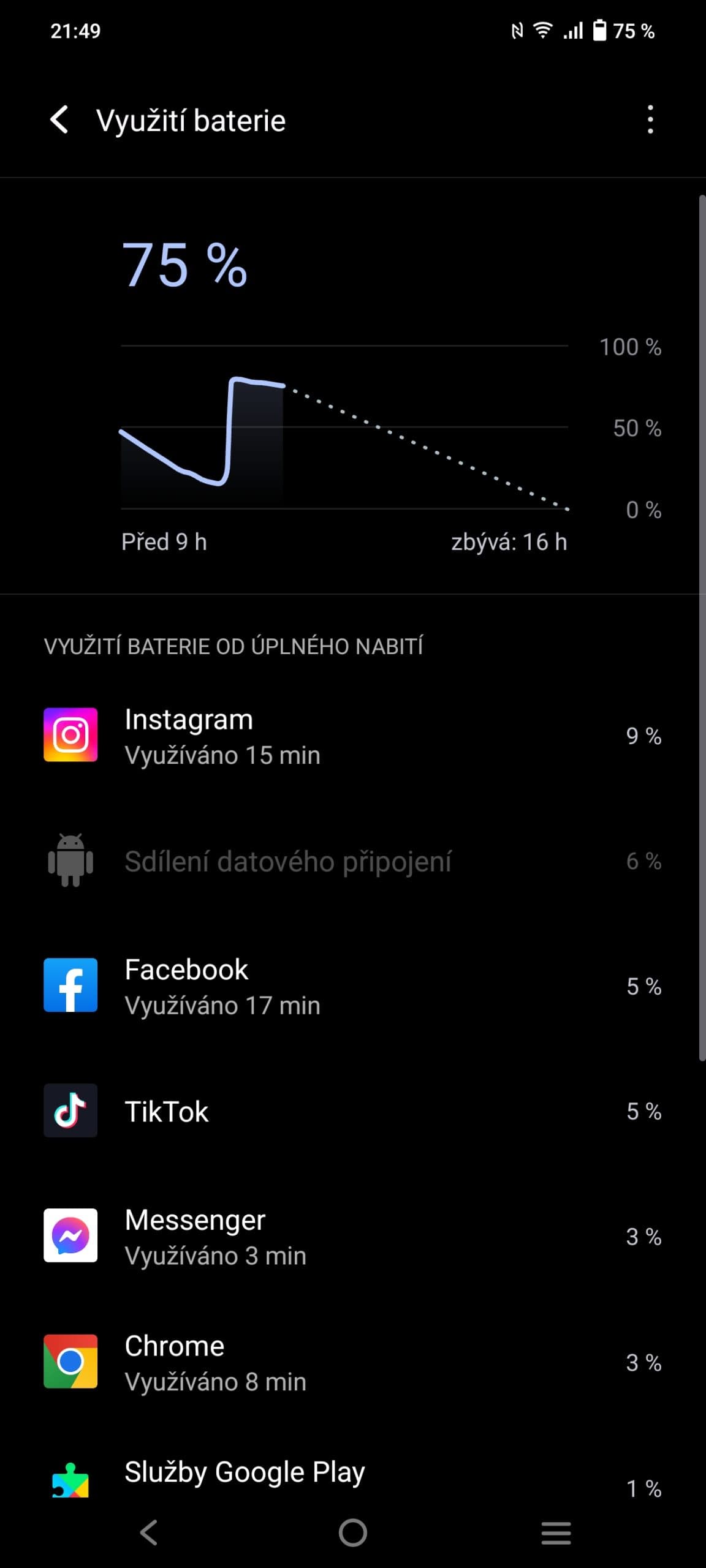Open Facebook battery usage details
This screenshot has height=1568, width=706.
point(352,986)
